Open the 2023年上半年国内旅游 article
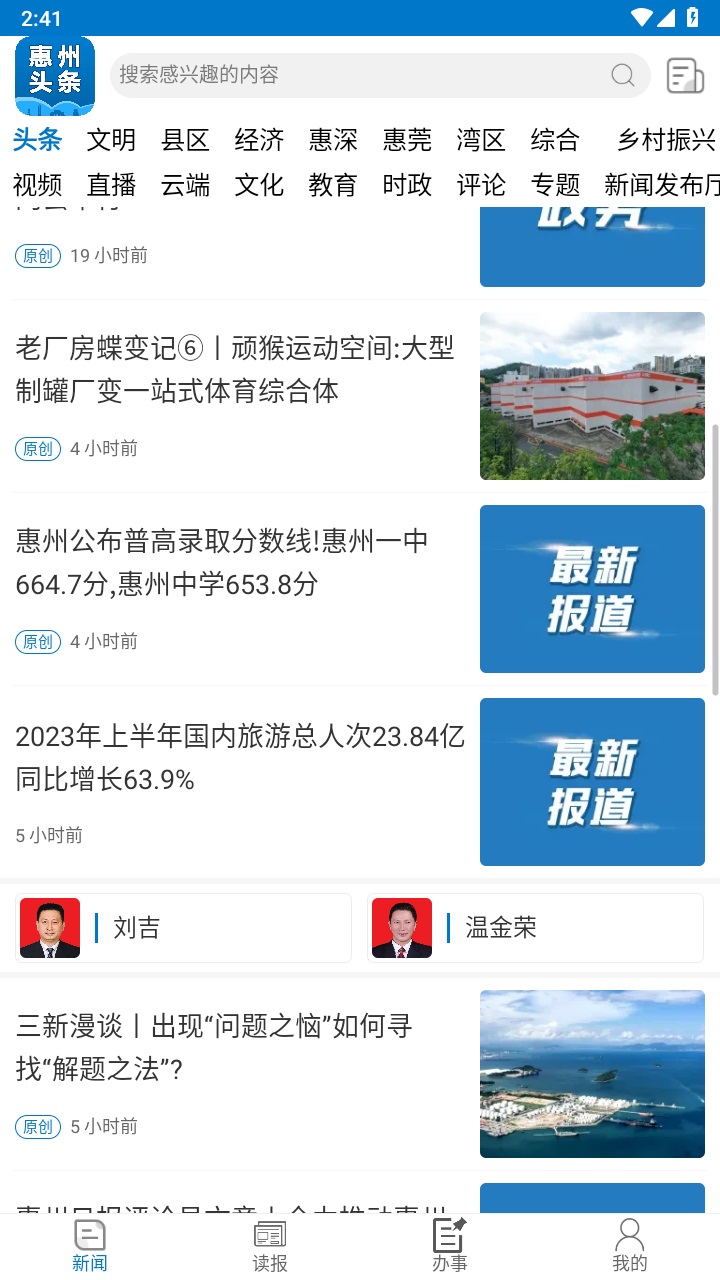Viewport: 720px width, 1280px height. (240, 758)
